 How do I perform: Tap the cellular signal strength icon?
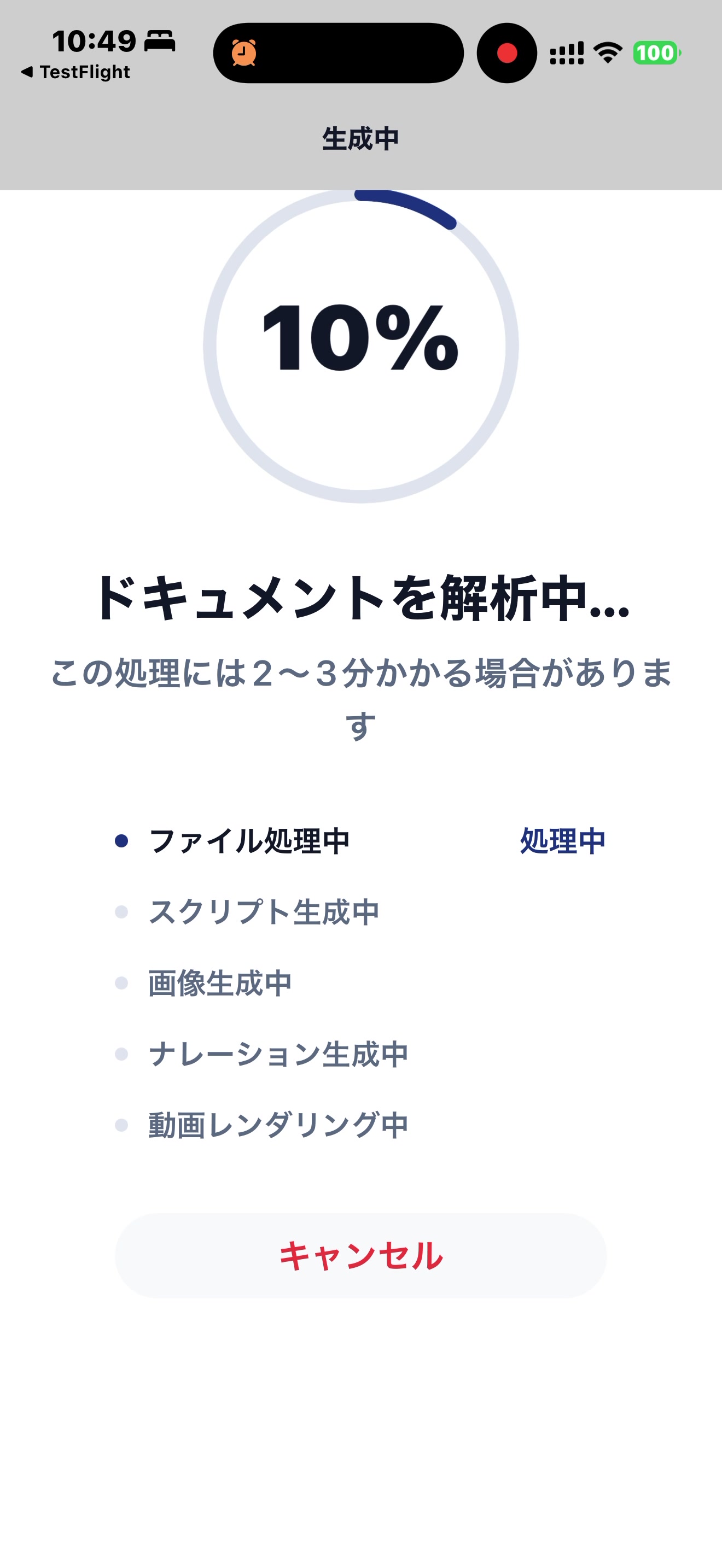[x=566, y=54]
